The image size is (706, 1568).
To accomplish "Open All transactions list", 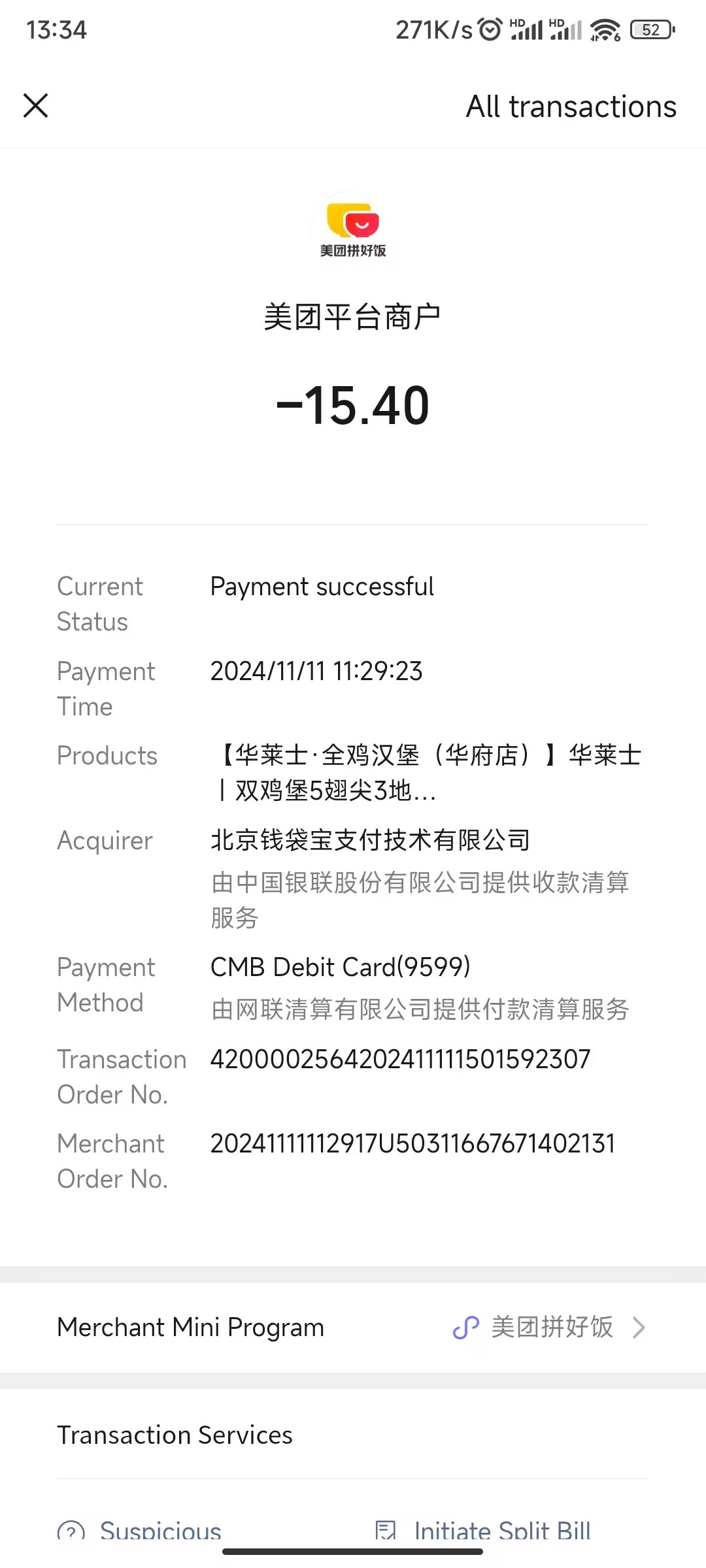I will 571,106.
